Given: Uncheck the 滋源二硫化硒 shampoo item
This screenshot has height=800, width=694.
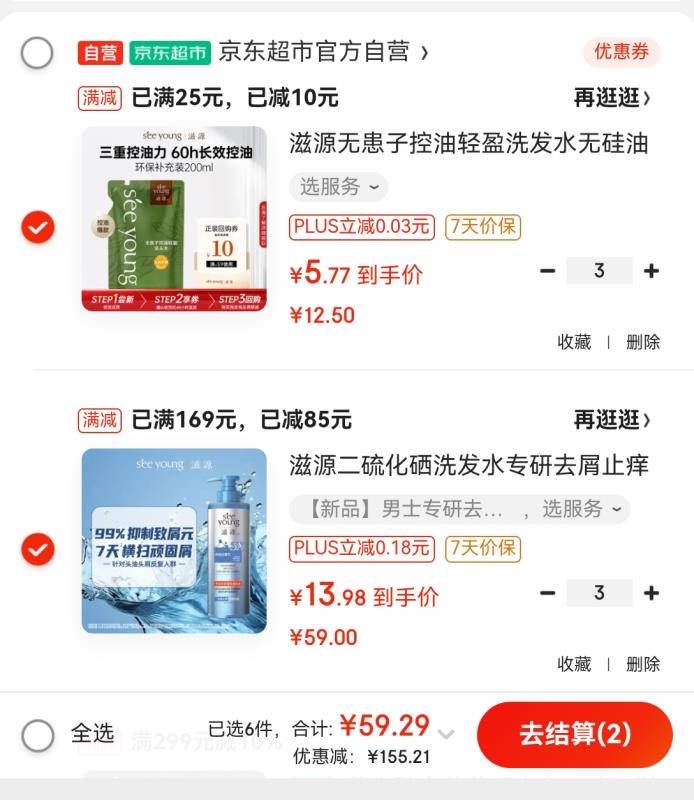Looking at the screenshot, I should tap(38, 549).
